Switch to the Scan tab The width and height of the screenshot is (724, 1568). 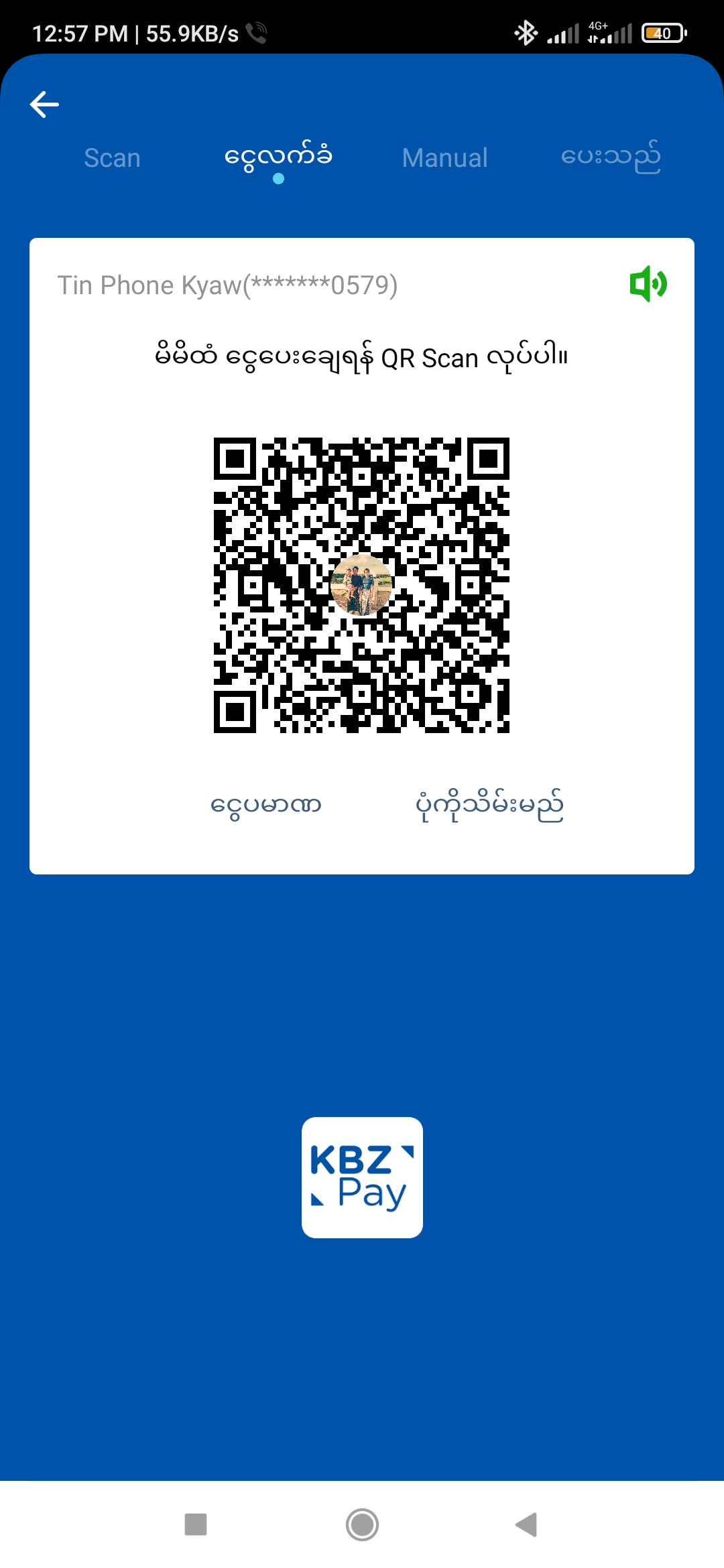coord(112,158)
